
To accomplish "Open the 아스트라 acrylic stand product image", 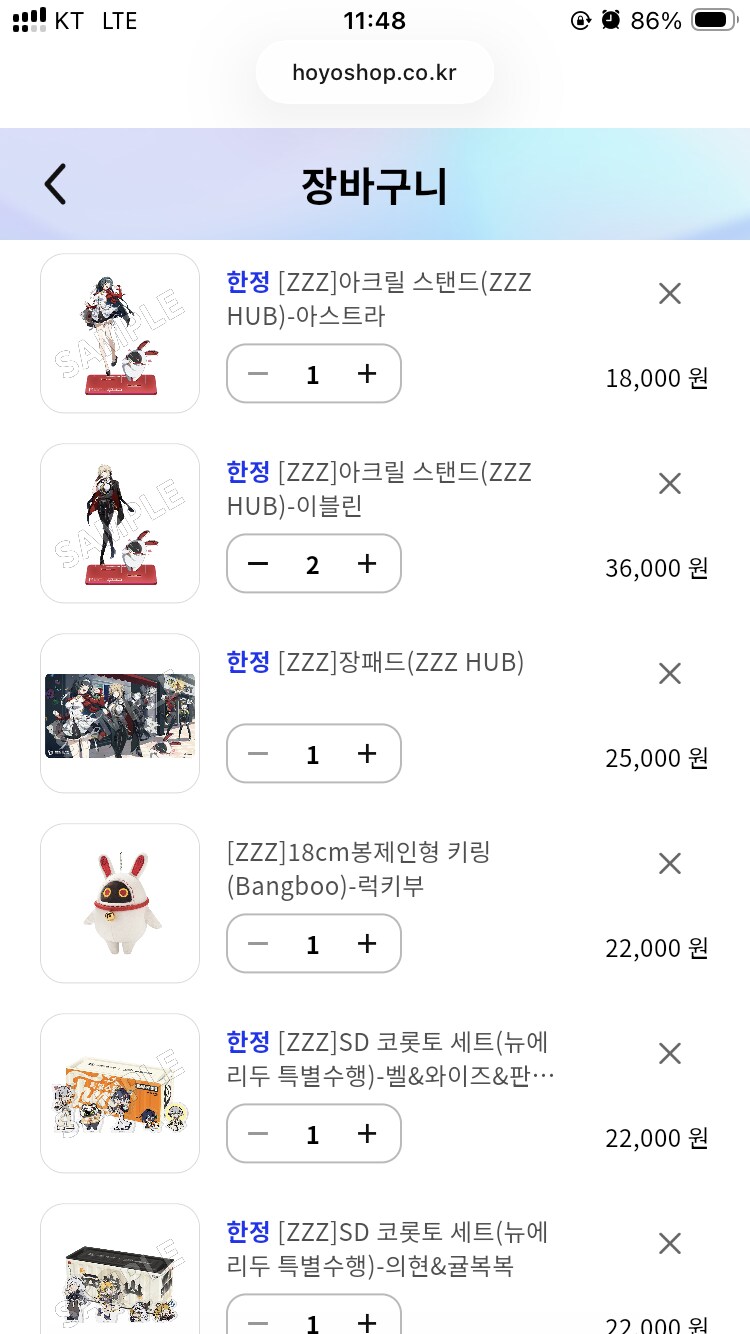I will [x=120, y=333].
